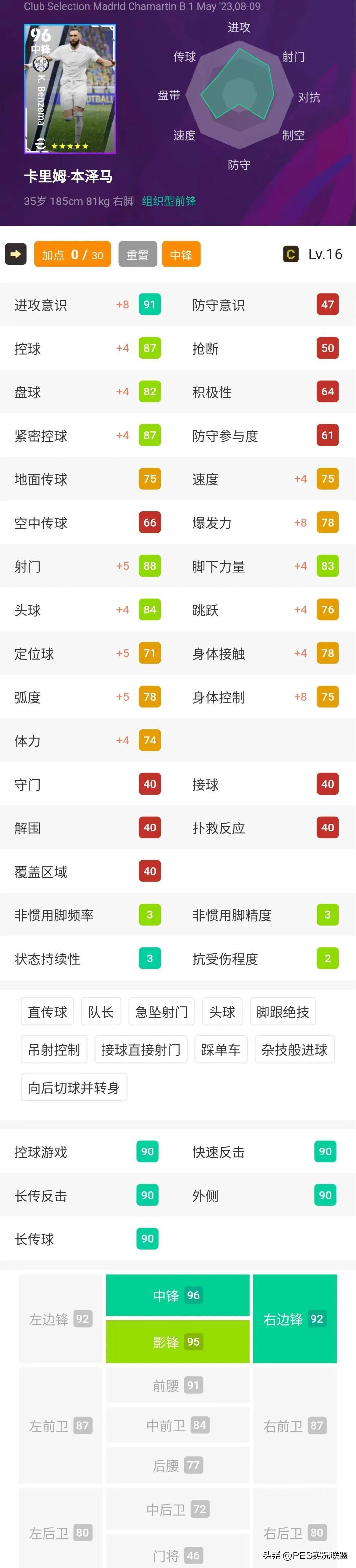Choose the 左边锋 92 position cell
The width and height of the screenshot is (356, 1568).
60,1318
